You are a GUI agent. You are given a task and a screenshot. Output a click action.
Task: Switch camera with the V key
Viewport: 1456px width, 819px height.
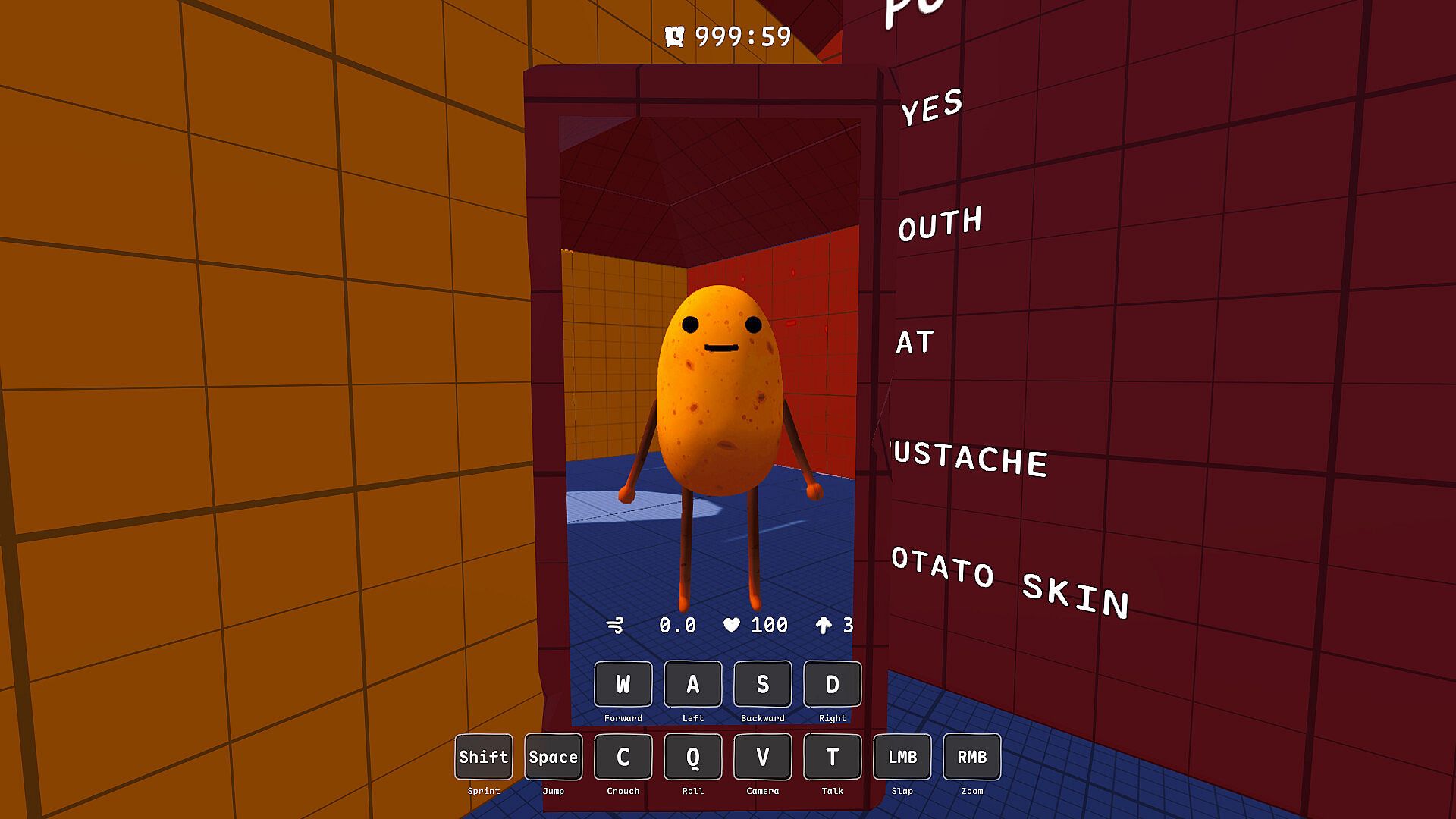tap(762, 757)
